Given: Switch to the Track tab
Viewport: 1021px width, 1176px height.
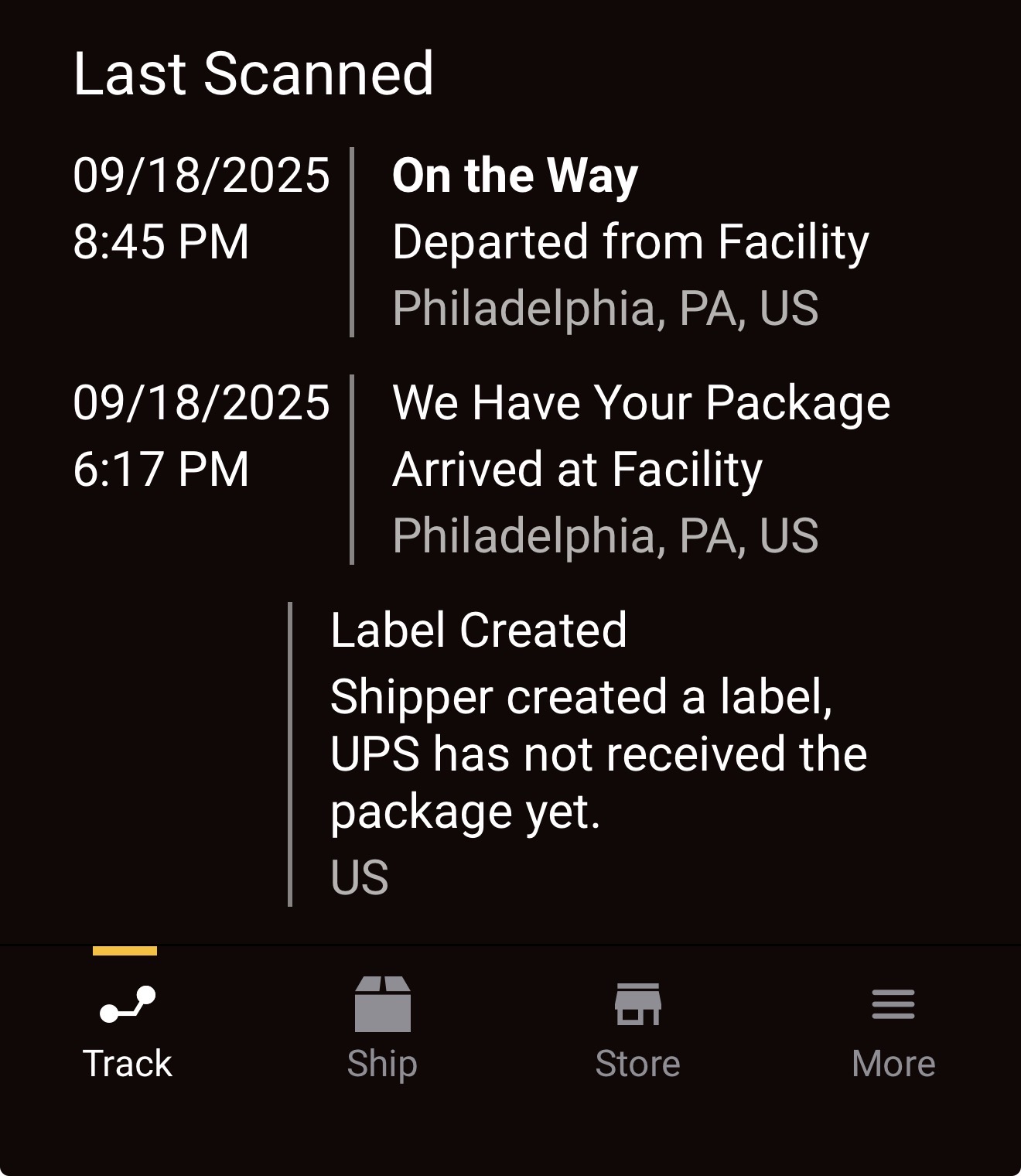Looking at the screenshot, I should tap(128, 1031).
